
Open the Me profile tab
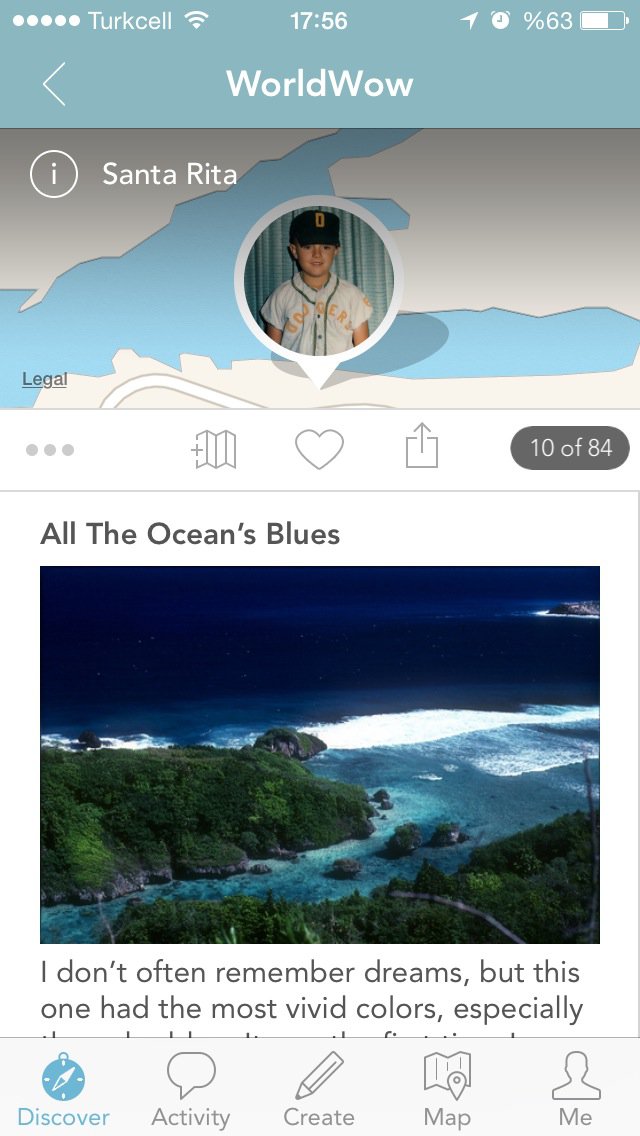pyautogui.click(x=576, y=1090)
